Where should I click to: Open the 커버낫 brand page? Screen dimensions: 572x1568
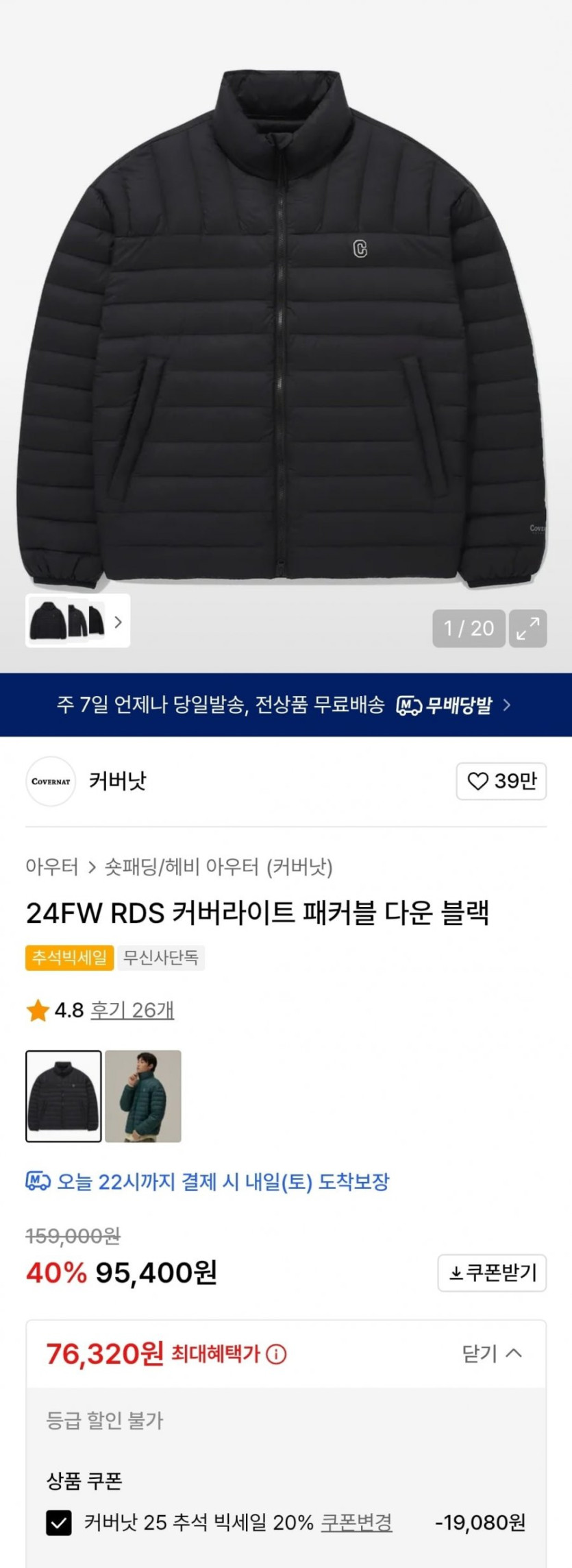coord(117,781)
